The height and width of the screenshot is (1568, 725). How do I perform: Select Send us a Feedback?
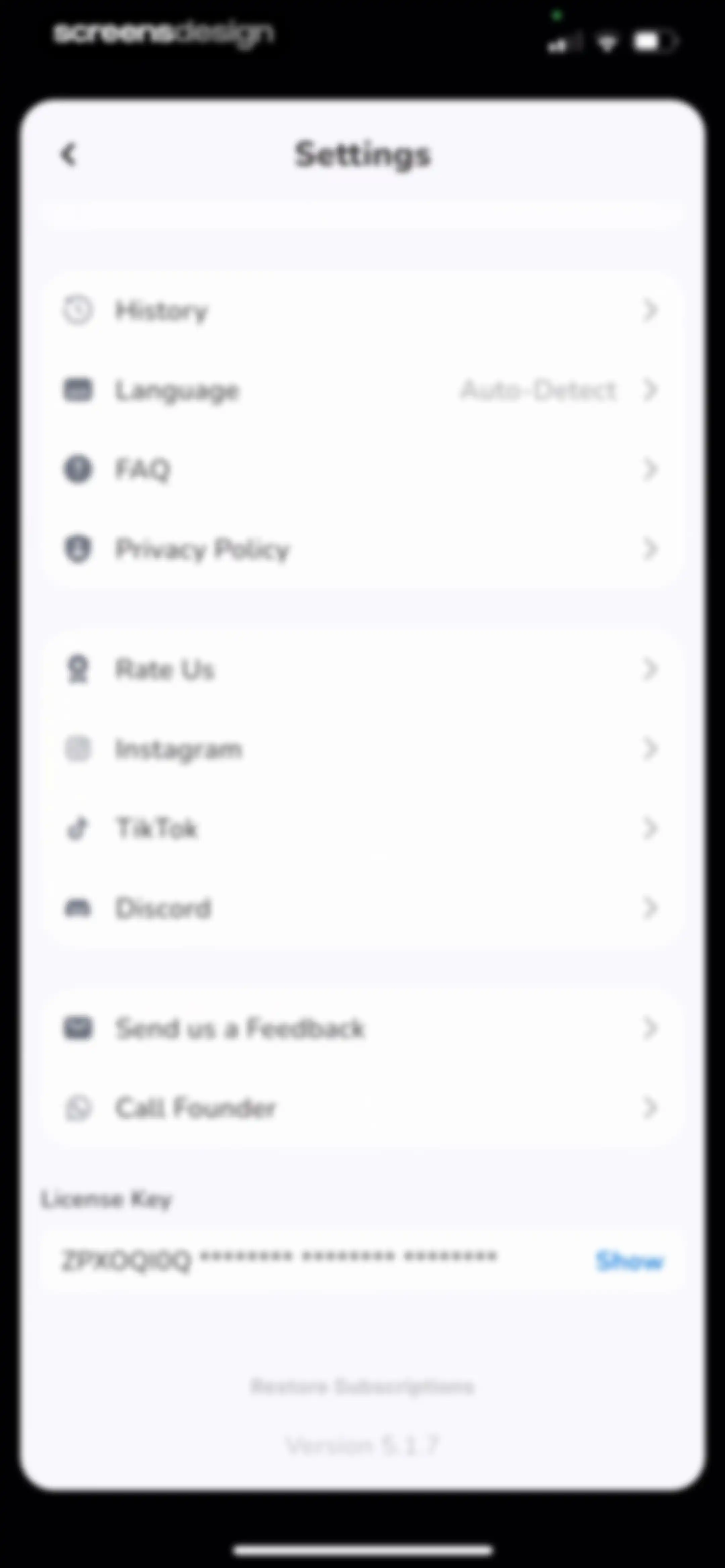click(x=362, y=1028)
